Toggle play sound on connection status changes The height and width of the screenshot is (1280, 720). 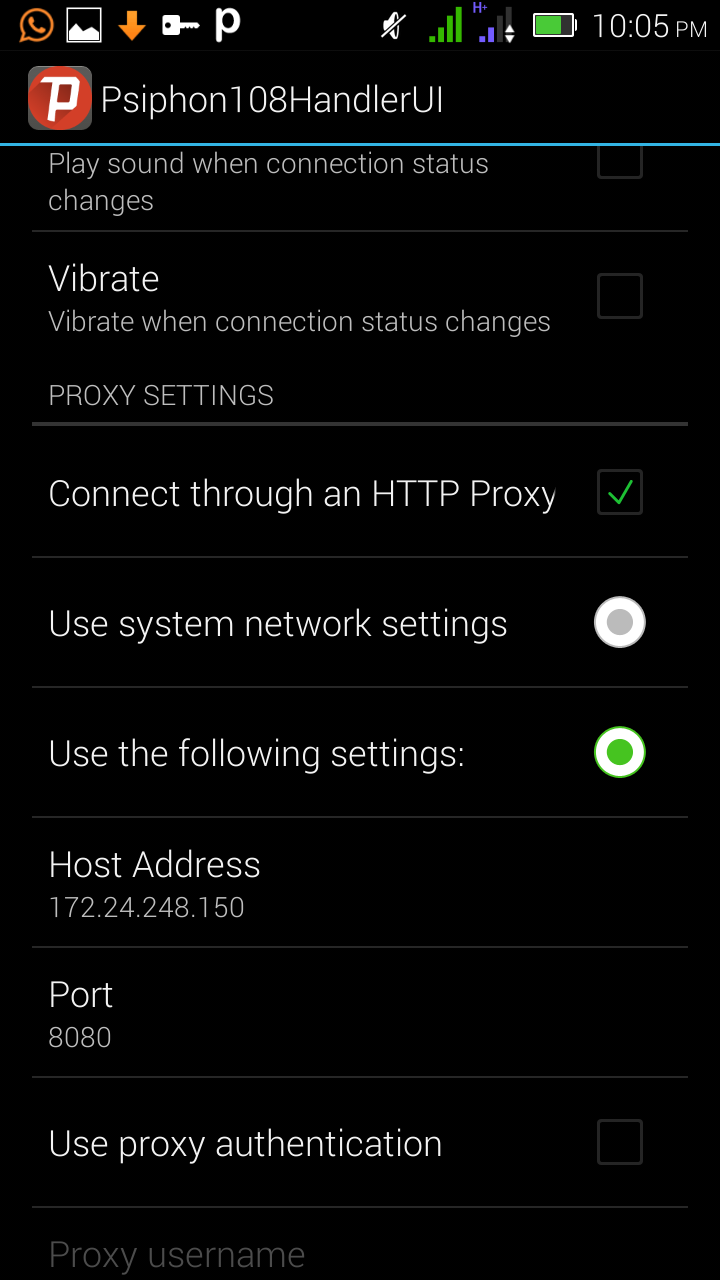(x=619, y=163)
